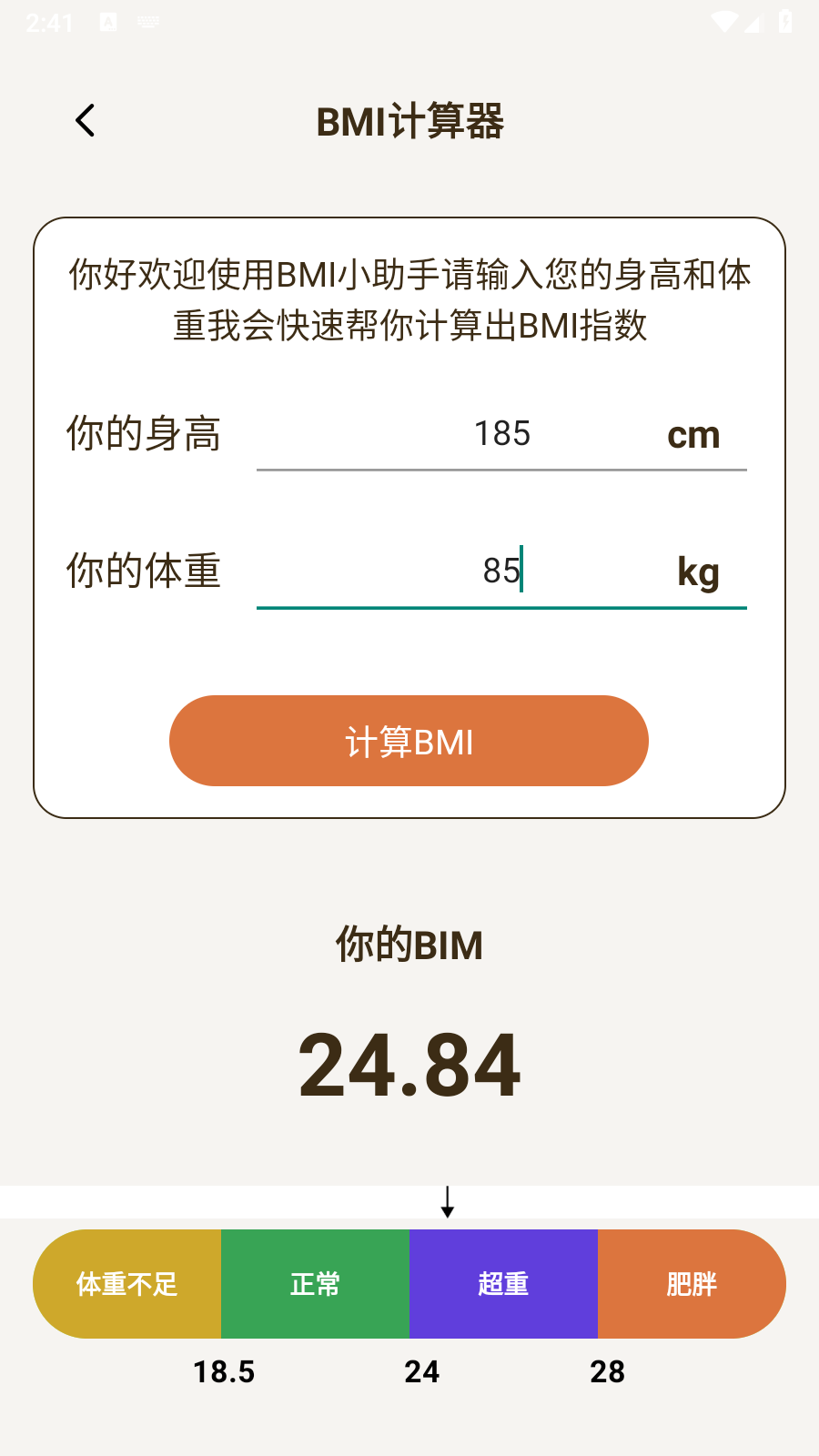The height and width of the screenshot is (1456, 819).
Task: Edit the height field showing 185
Action: pos(501,434)
